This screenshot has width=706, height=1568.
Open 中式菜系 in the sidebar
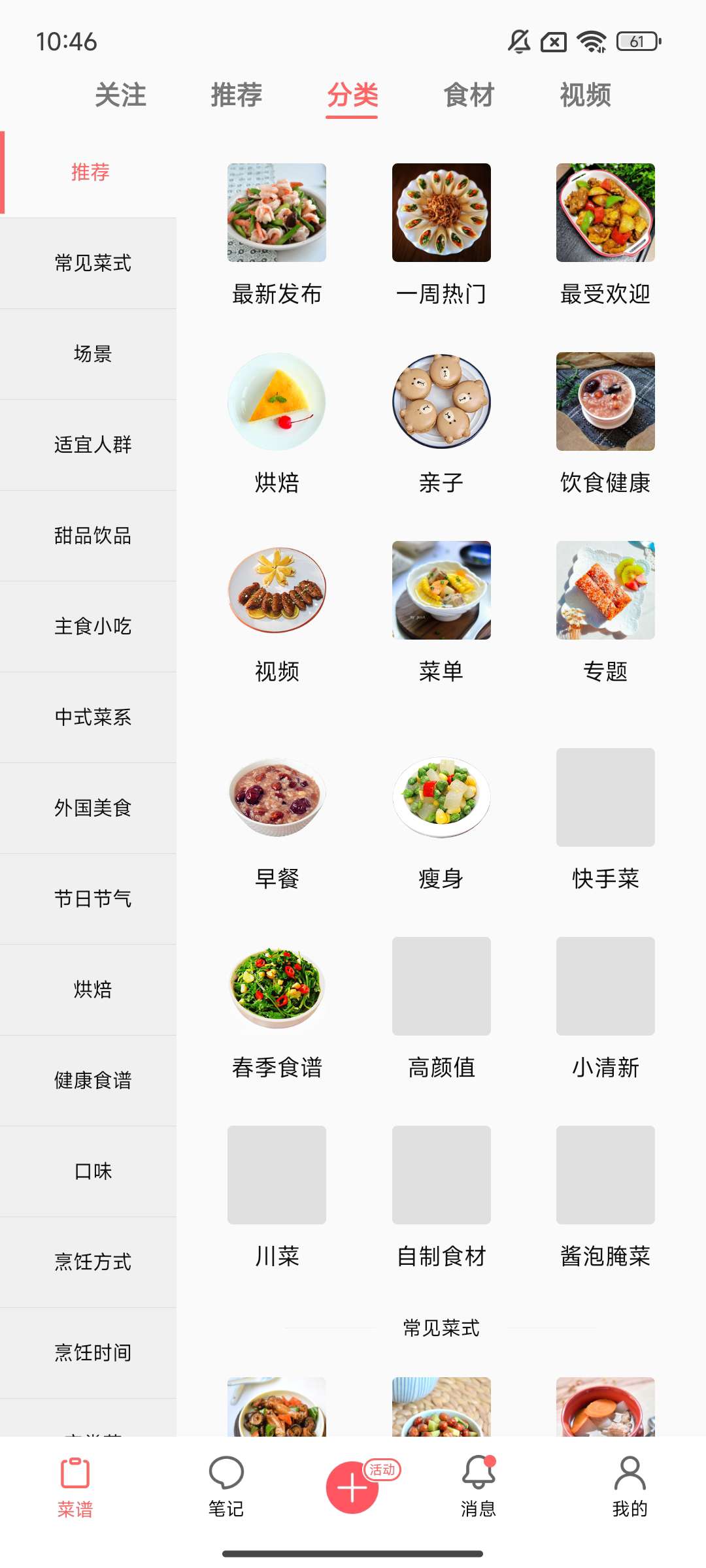coord(92,717)
